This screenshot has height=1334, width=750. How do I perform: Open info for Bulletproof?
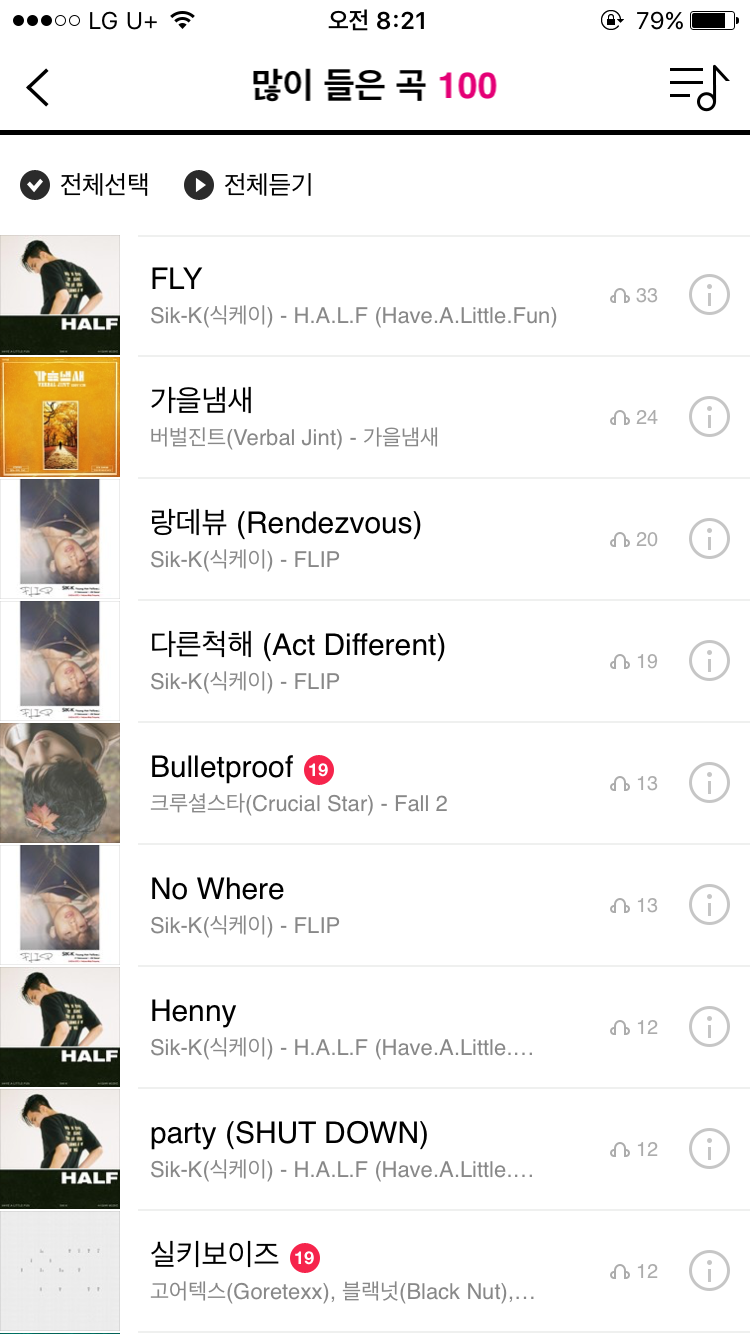[x=709, y=783]
